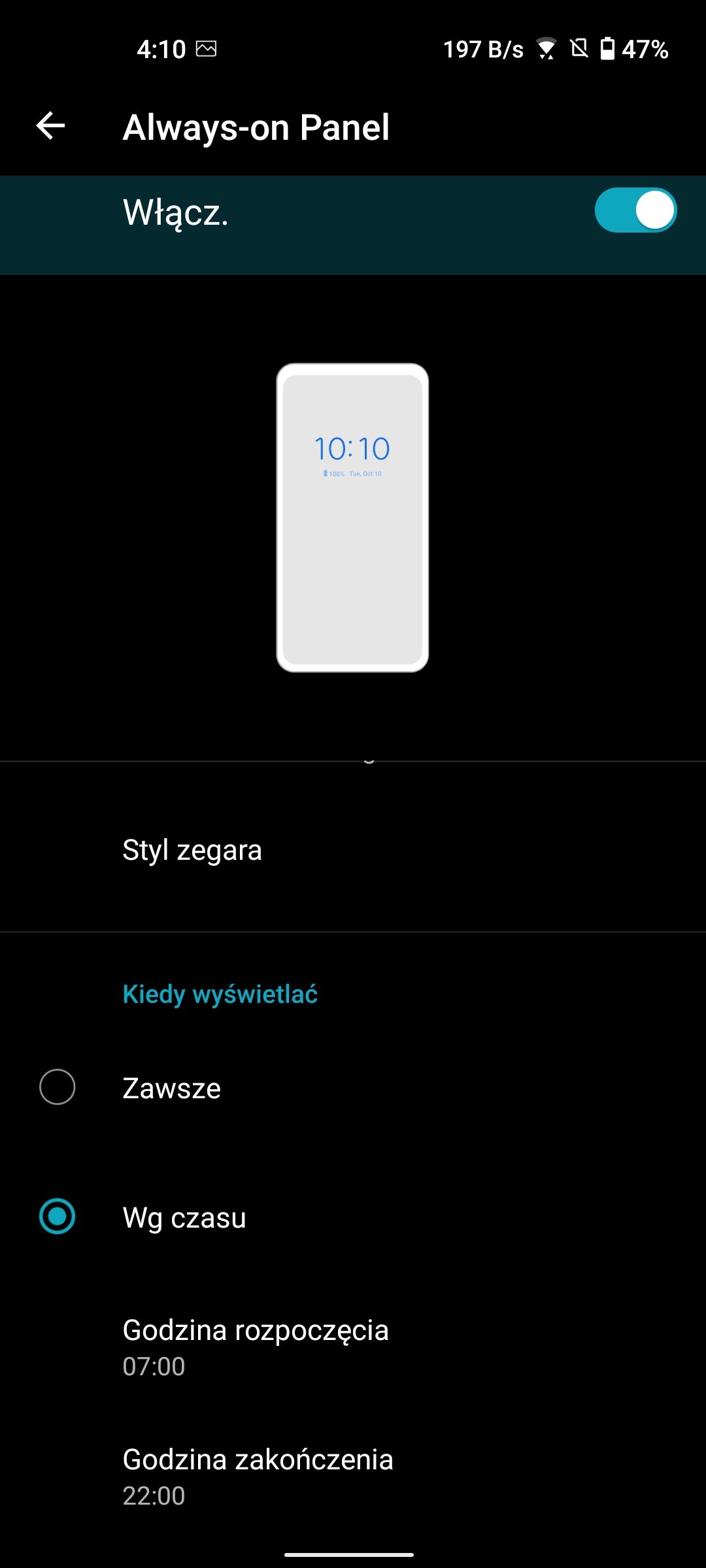Screen dimensions: 706x1568
Task: Open Styl zegara settings
Action: pos(353,849)
